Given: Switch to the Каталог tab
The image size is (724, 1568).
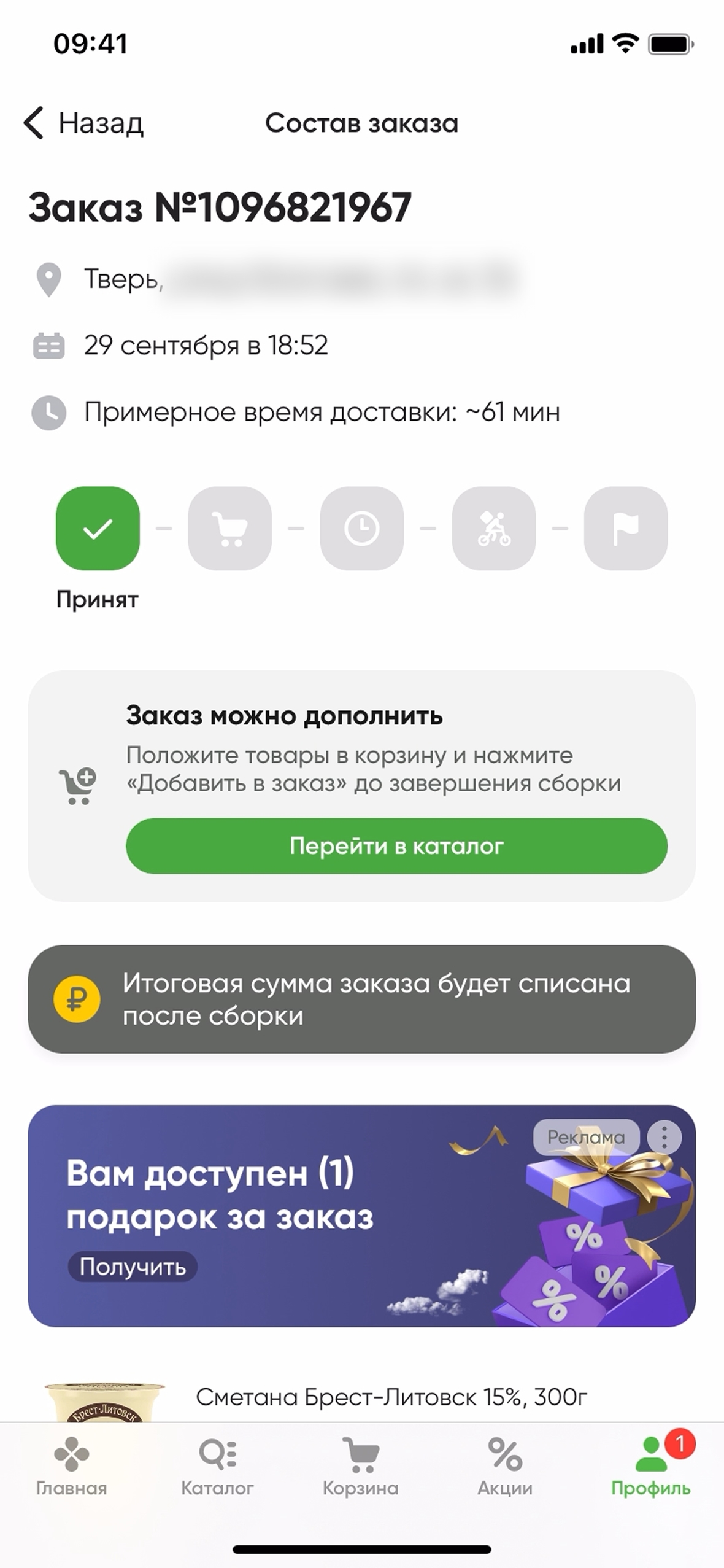Looking at the screenshot, I should click(x=217, y=1468).
